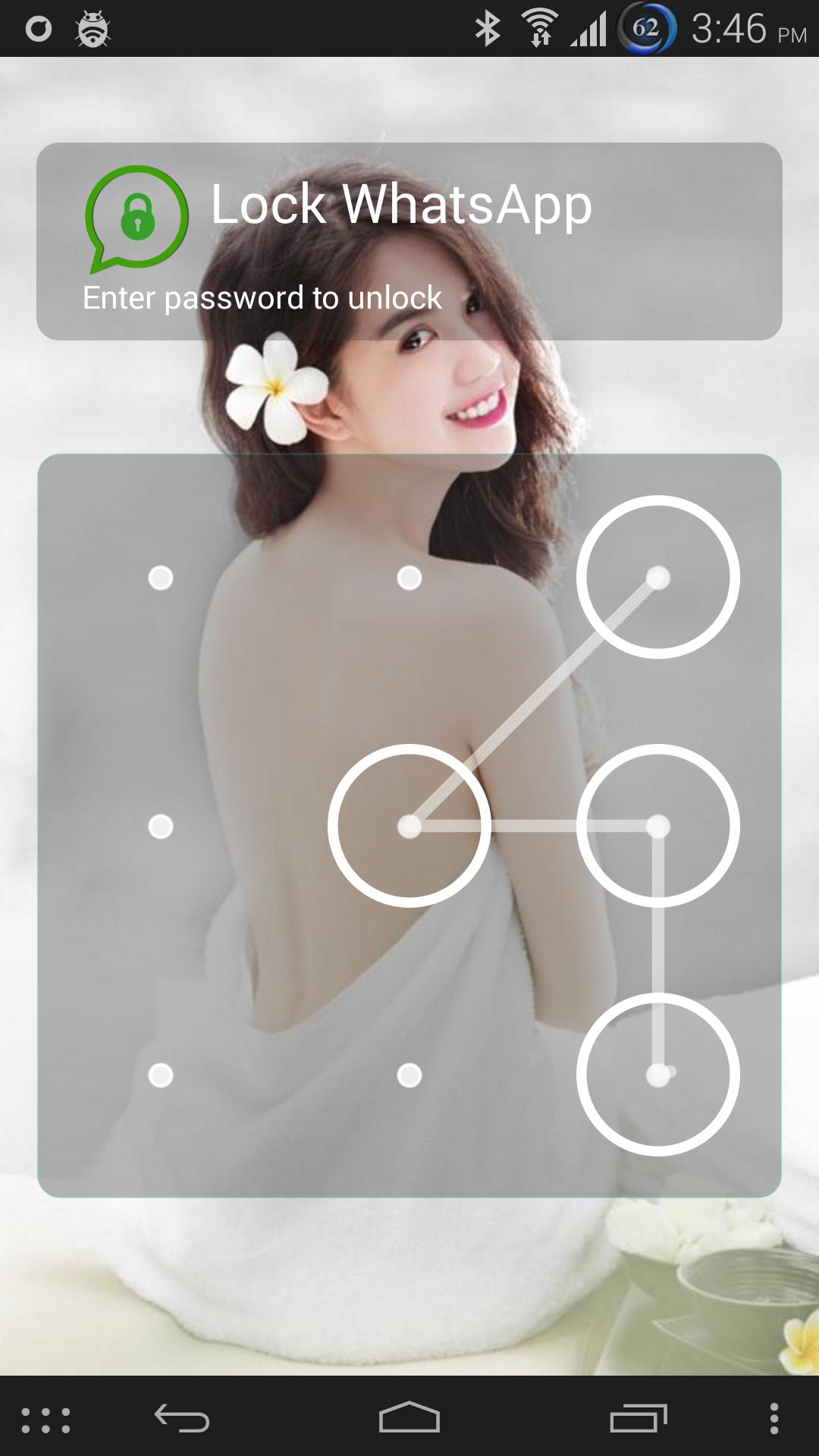The image size is (819, 1456).
Task: Click the highlighted top-right pattern circle
Action: pyautogui.click(x=659, y=578)
